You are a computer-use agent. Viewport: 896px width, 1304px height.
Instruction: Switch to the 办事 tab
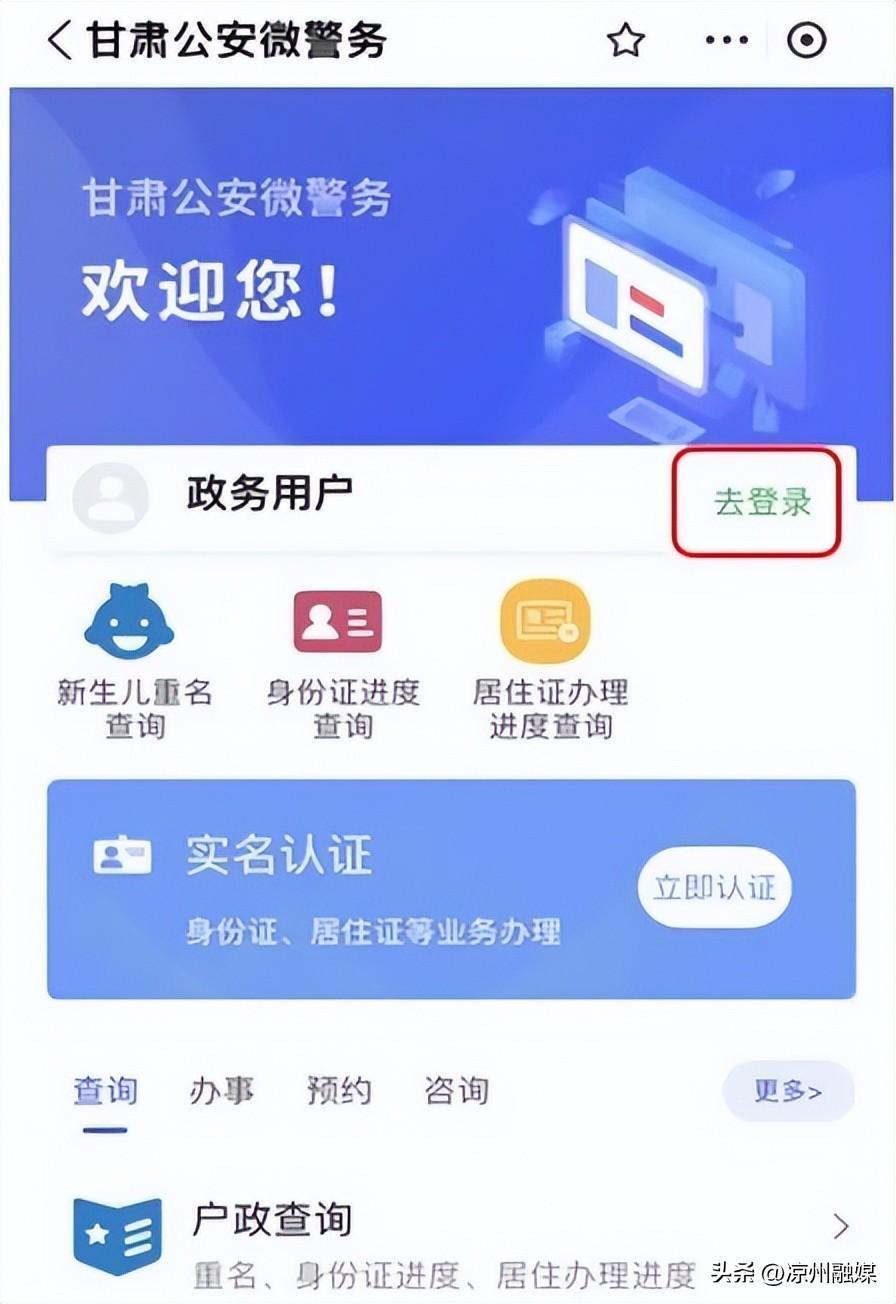(221, 1091)
